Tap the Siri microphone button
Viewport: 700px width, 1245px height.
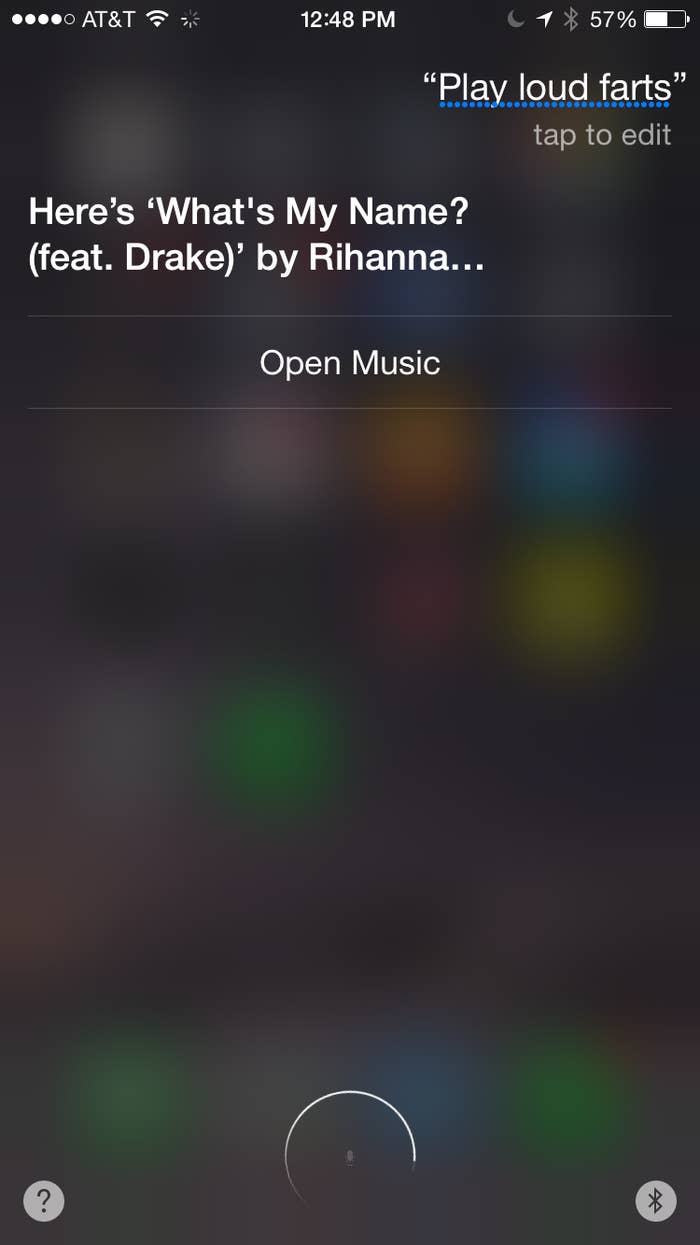coord(350,1156)
